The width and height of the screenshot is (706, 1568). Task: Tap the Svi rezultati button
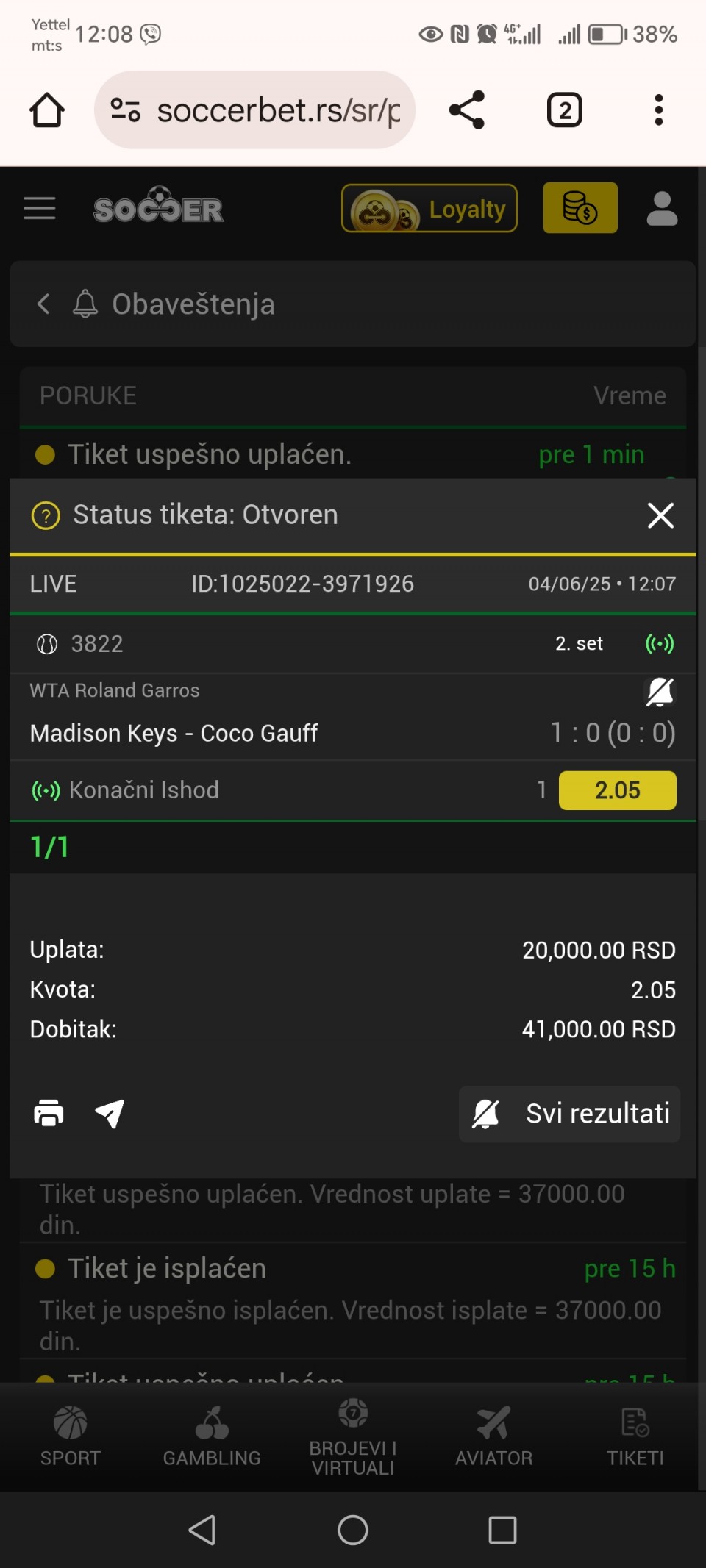pyautogui.click(x=569, y=1114)
